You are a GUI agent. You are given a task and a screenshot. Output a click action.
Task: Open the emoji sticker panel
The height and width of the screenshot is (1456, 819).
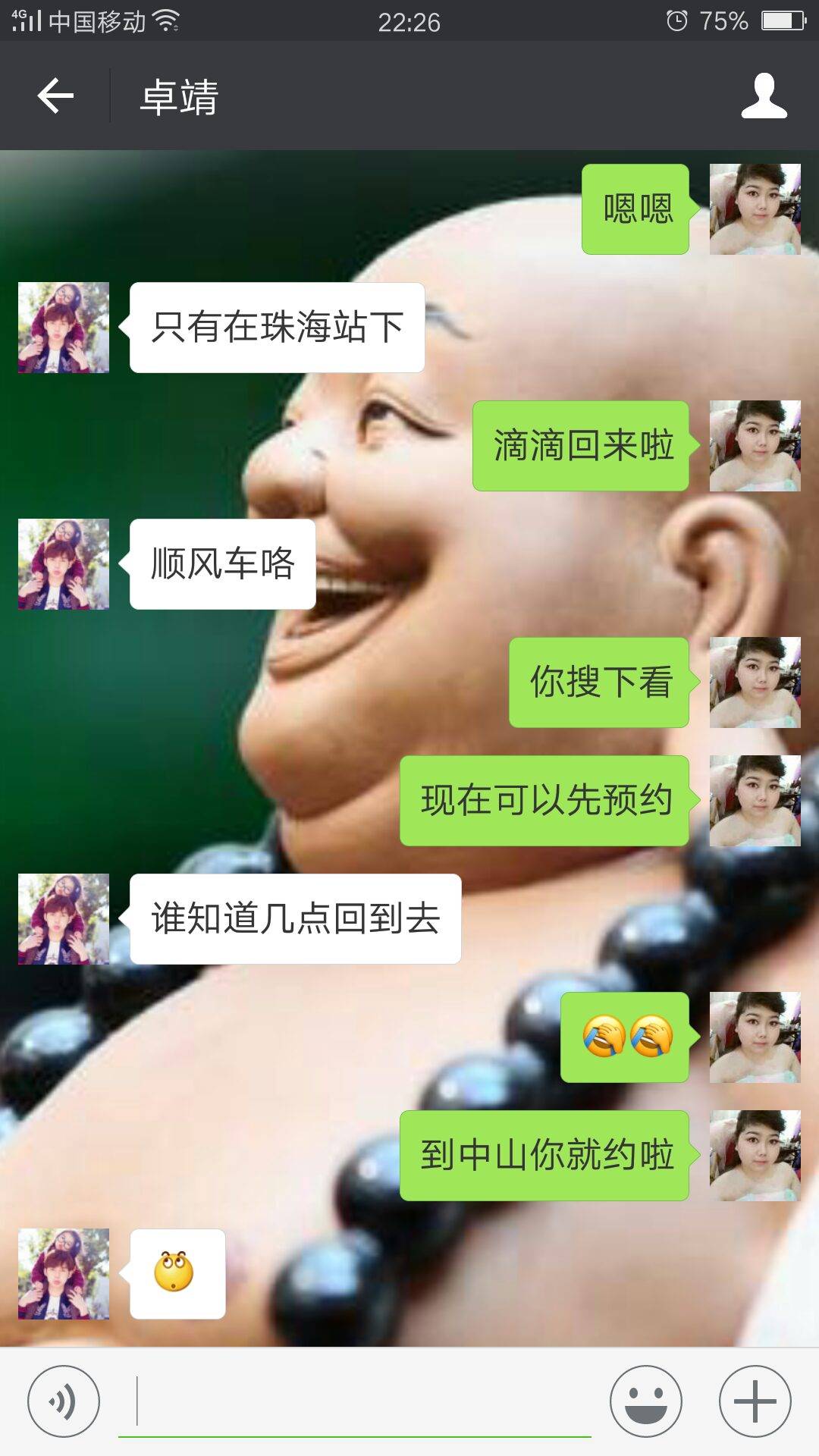click(646, 1401)
